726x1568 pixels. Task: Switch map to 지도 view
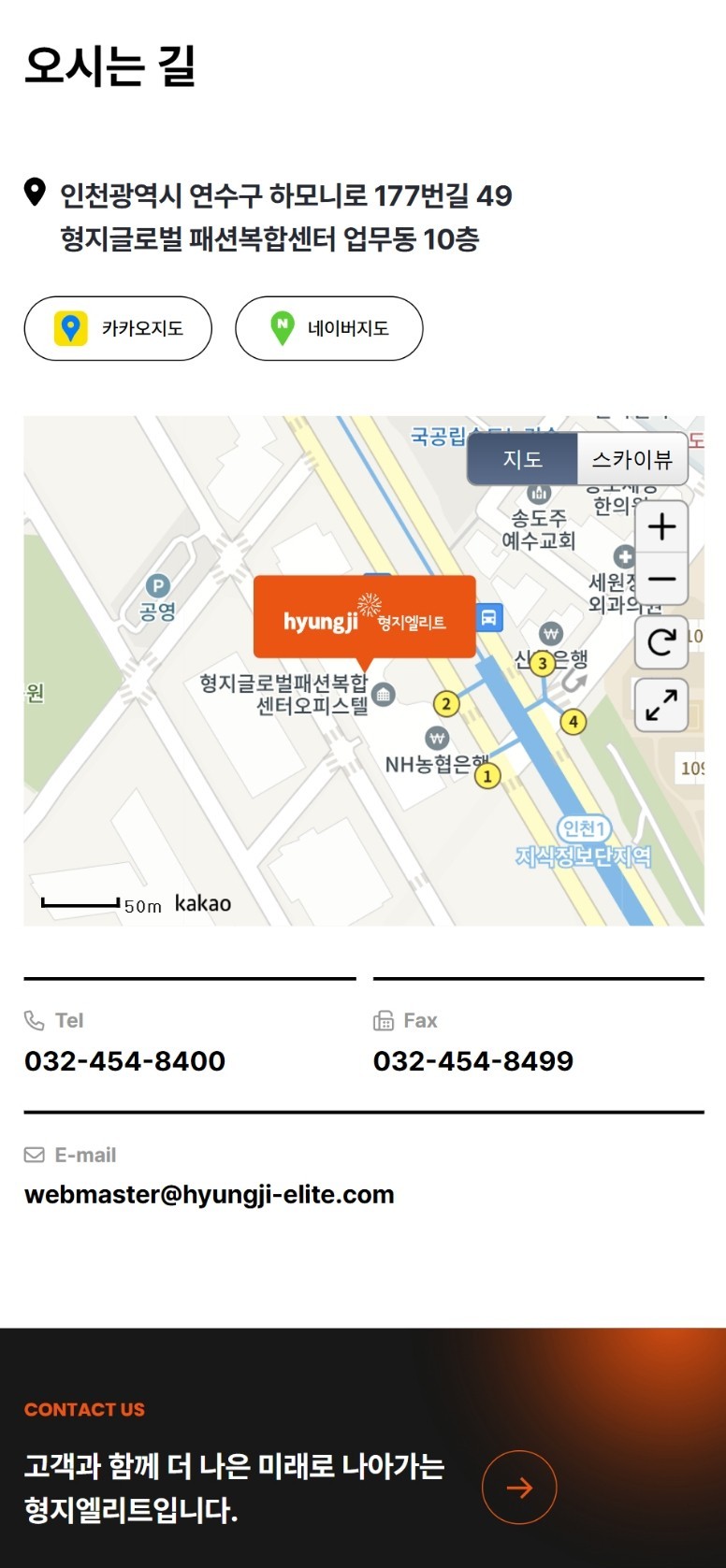(x=522, y=459)
